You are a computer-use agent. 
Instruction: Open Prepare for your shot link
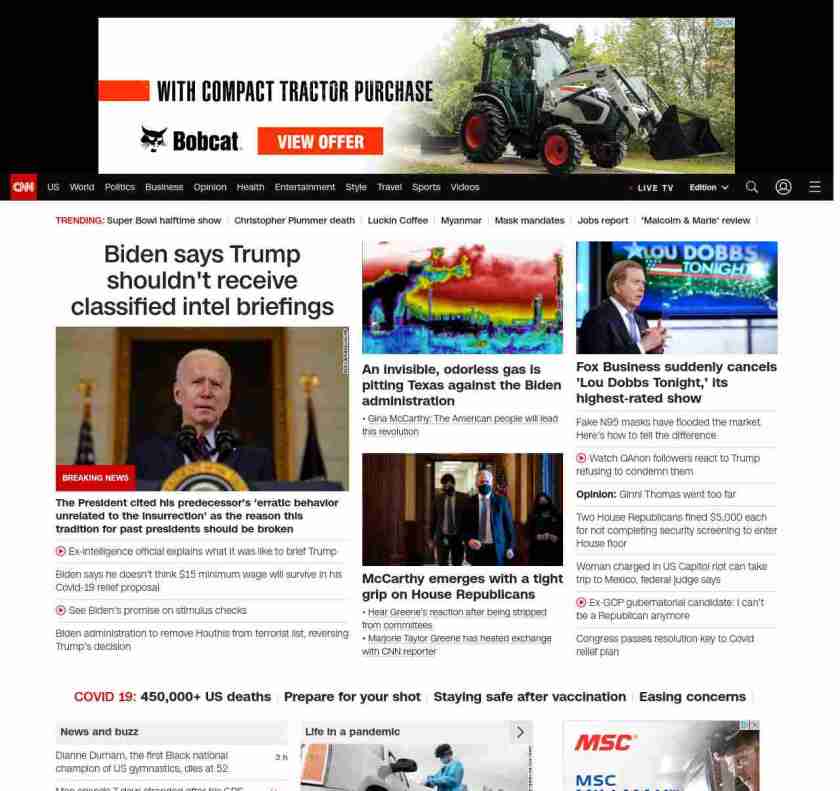[x=352, y=697]
